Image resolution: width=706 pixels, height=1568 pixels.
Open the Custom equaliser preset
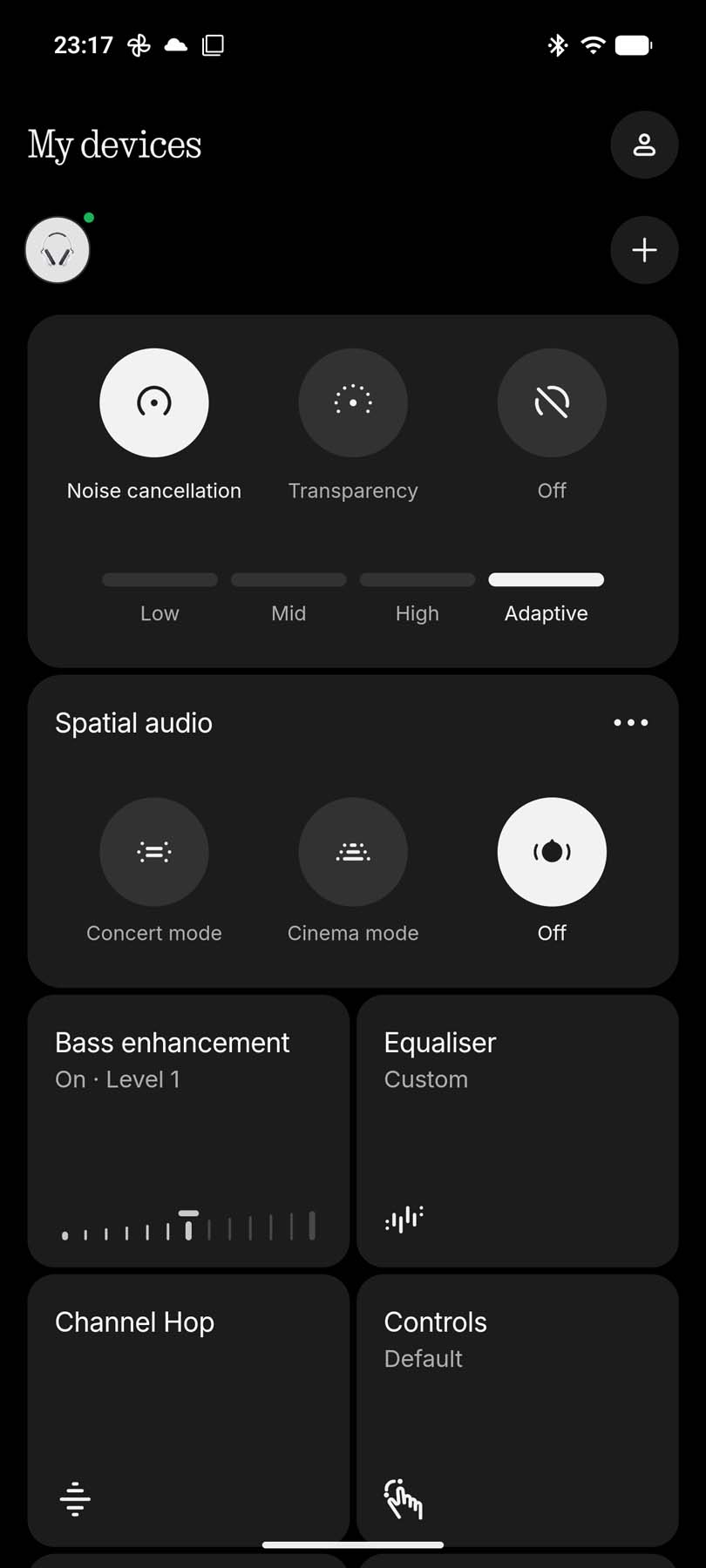(x=426, y=1078)
